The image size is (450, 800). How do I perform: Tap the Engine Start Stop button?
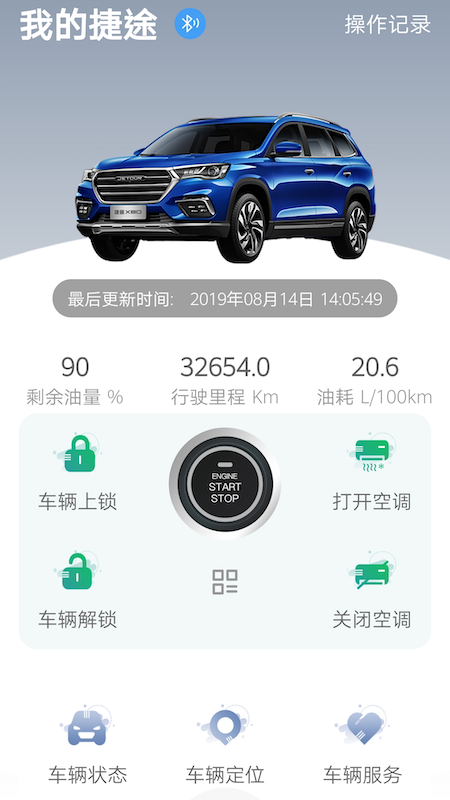(224, 483)
